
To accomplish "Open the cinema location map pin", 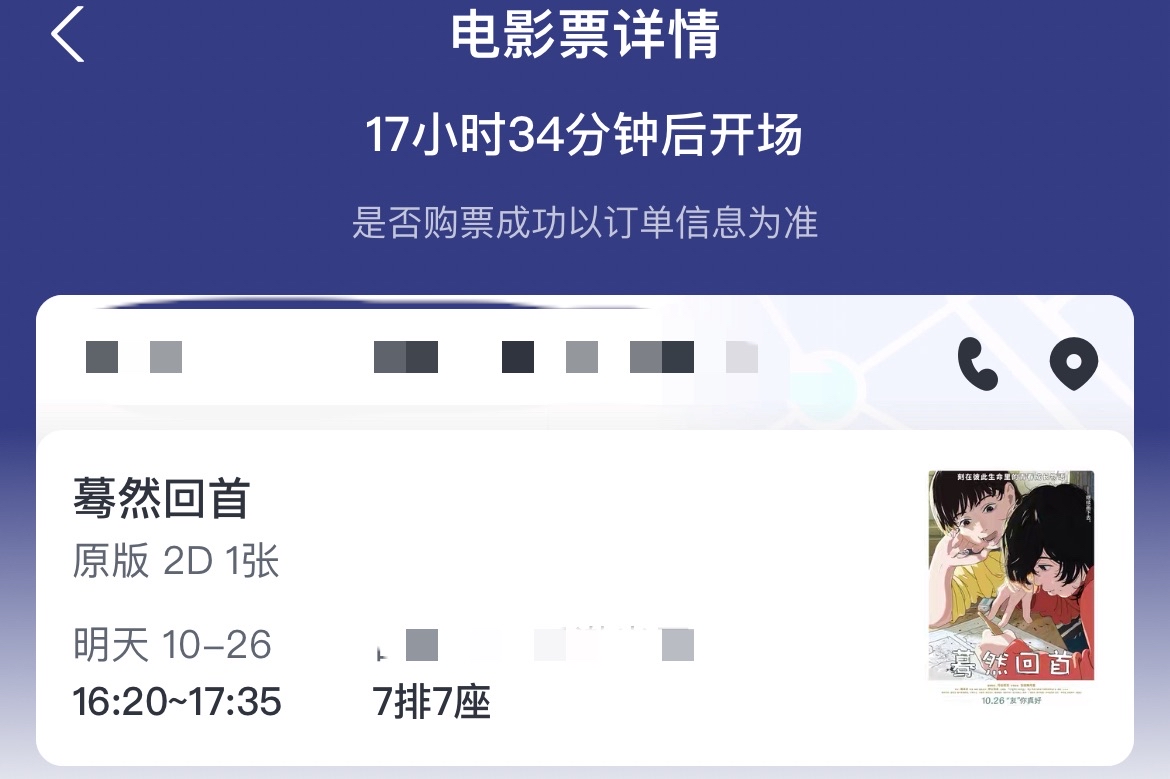I will tap(1073, 363).
